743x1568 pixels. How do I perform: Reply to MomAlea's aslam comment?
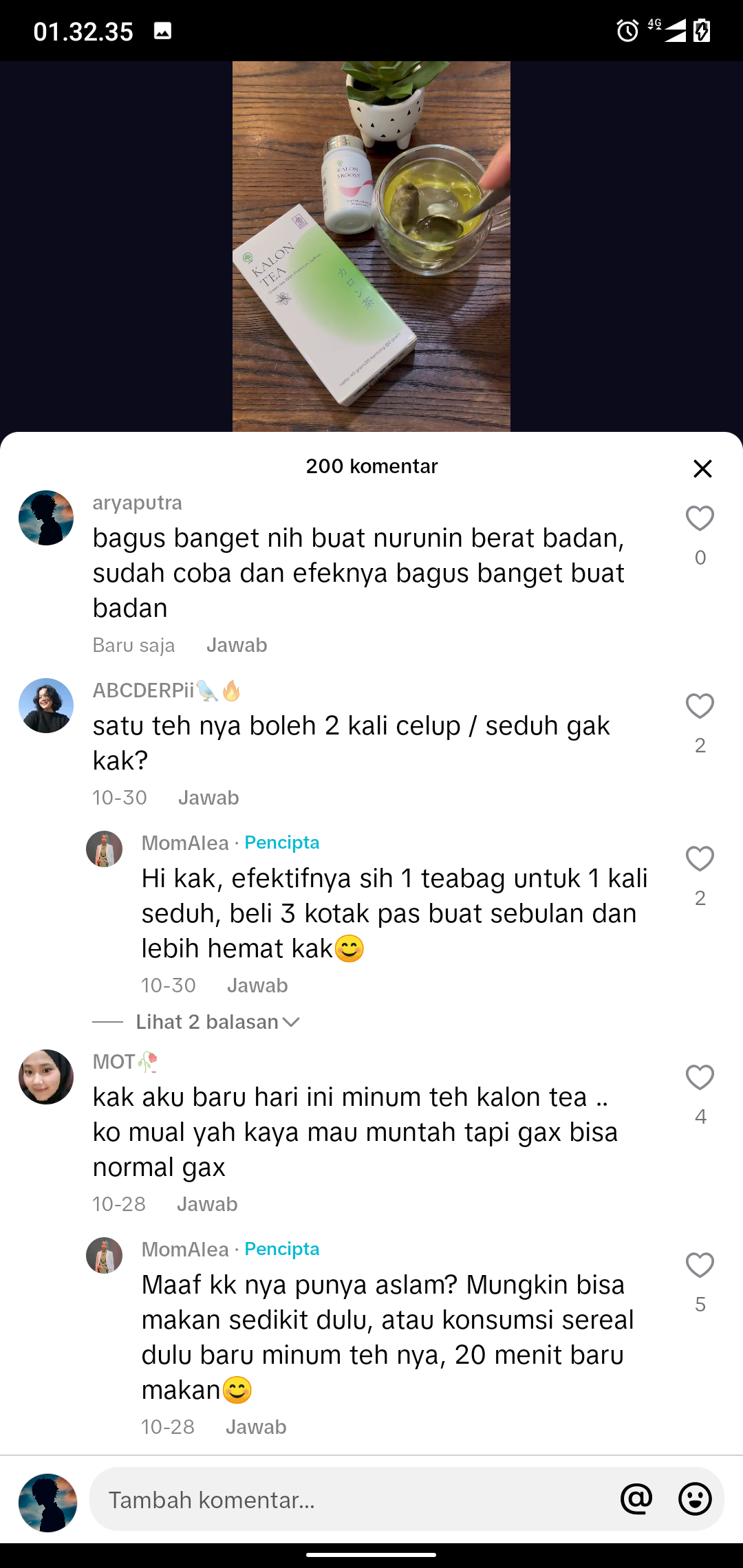coord(255,1427)
